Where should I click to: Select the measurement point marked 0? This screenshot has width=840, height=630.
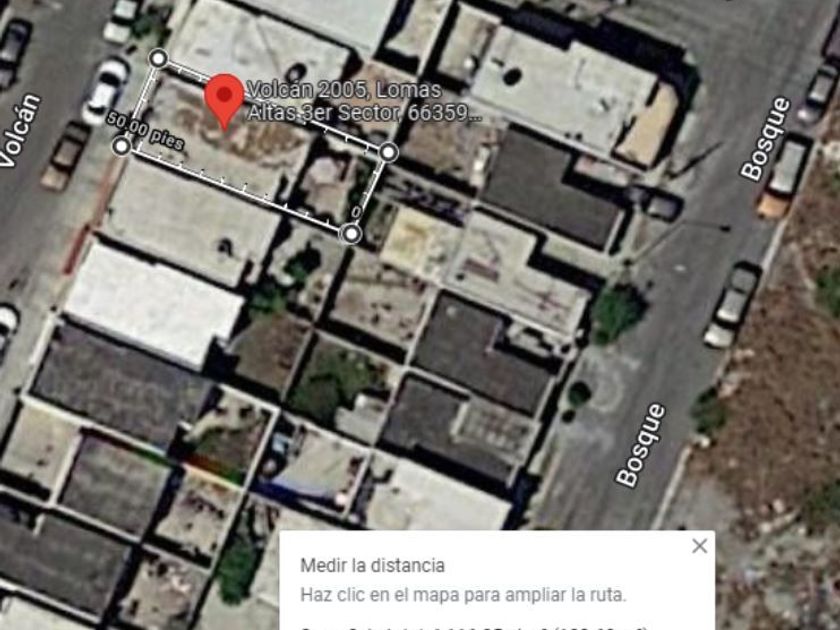pos(351,234)
